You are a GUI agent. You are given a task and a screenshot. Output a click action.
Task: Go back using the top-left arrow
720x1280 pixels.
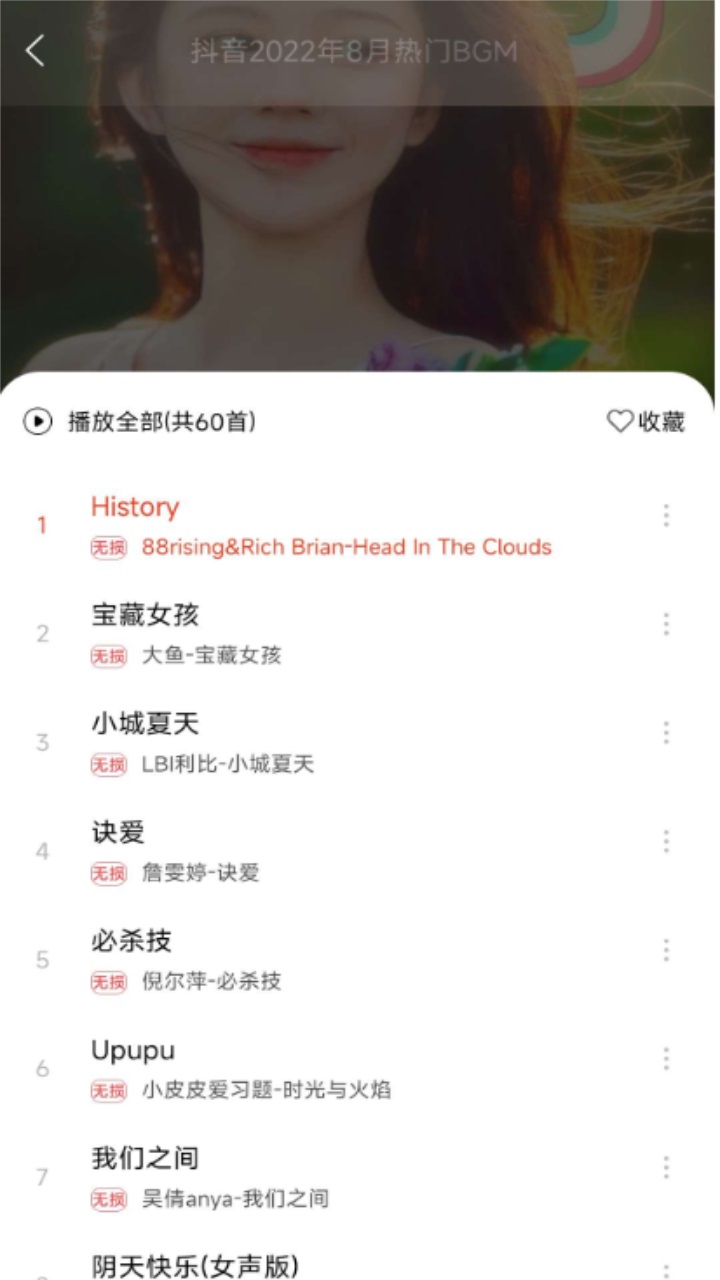tap(36, 51)
